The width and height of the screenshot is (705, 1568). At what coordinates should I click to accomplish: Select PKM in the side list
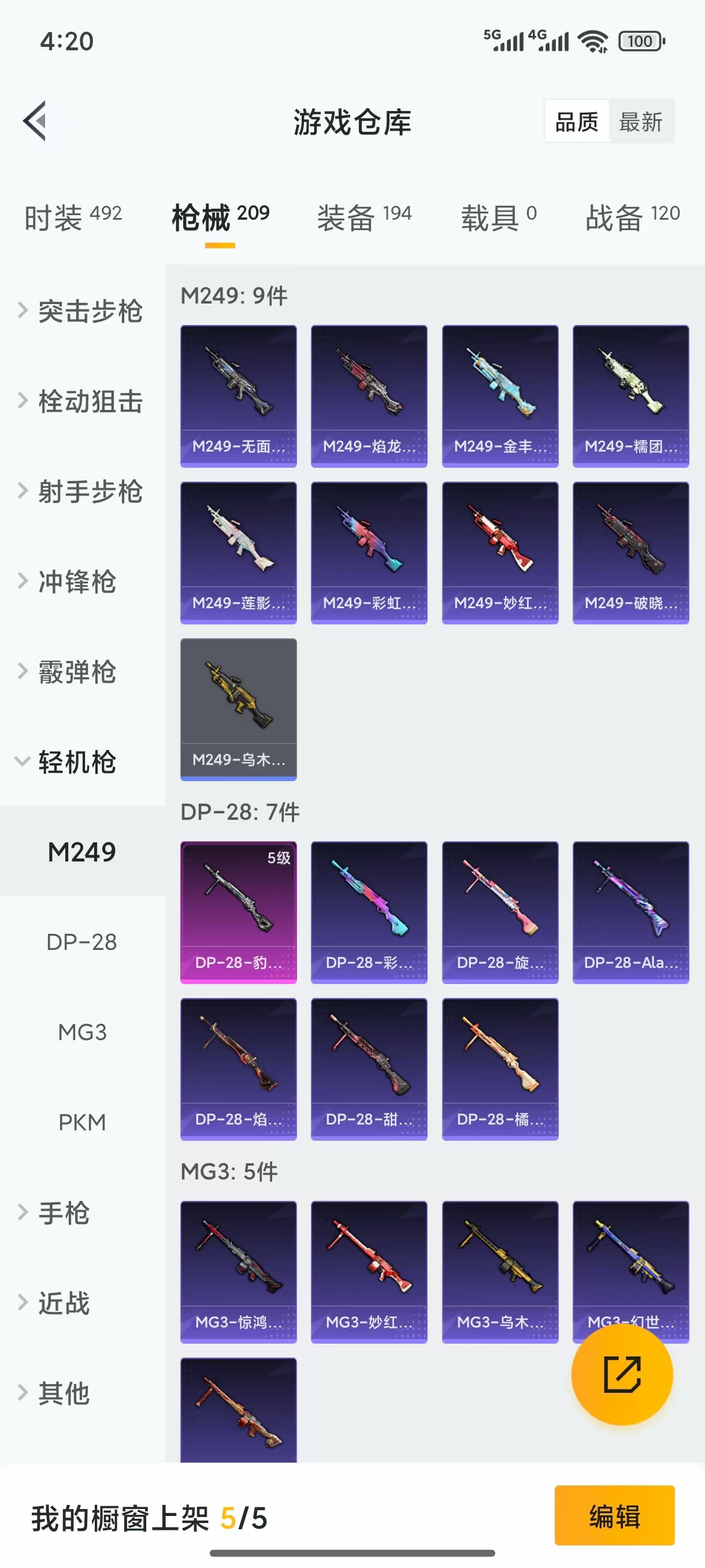(x=81, y=1122)
